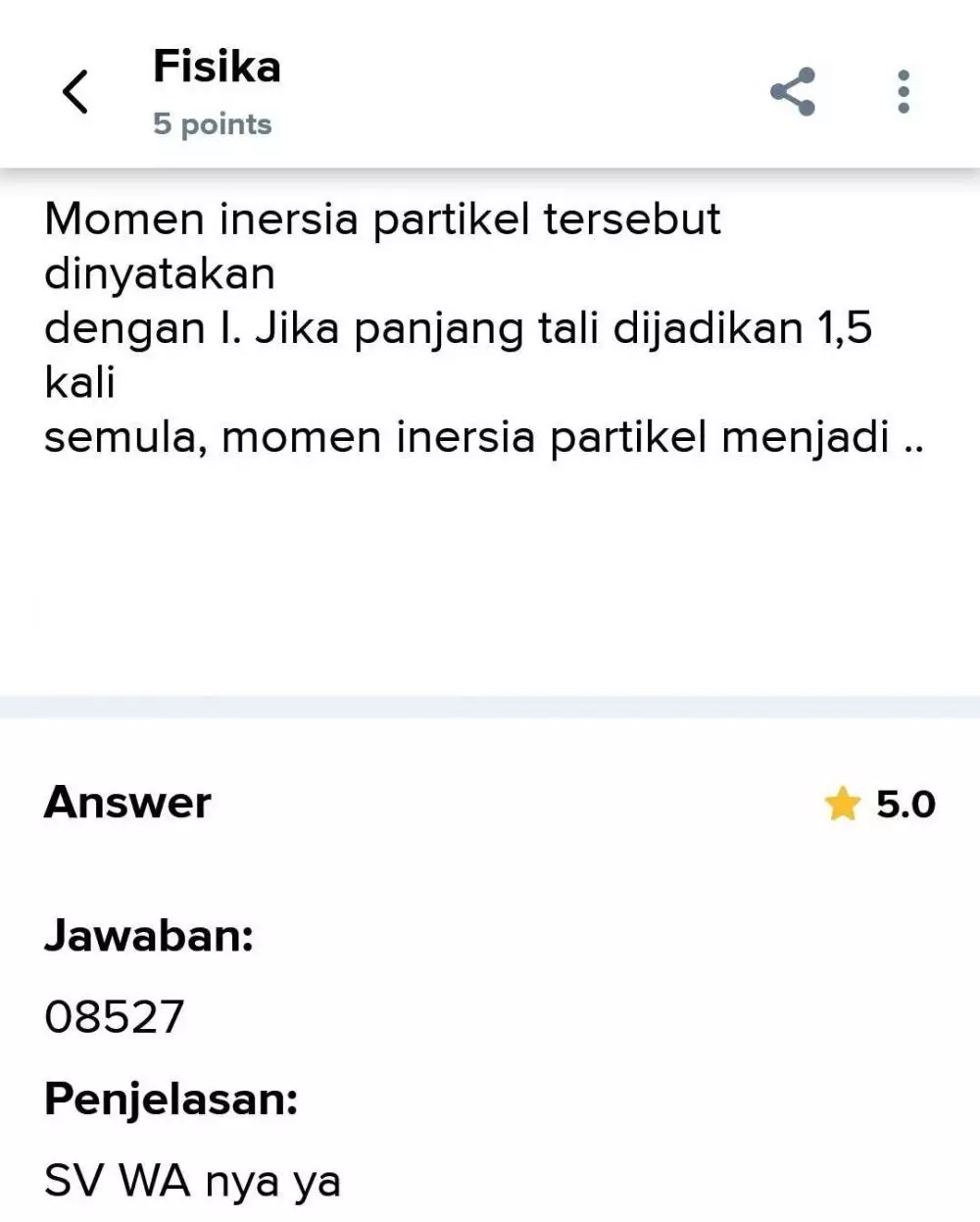Tap the share network icon near top right
980x1222 pixels.
click(x=792, y=91)
